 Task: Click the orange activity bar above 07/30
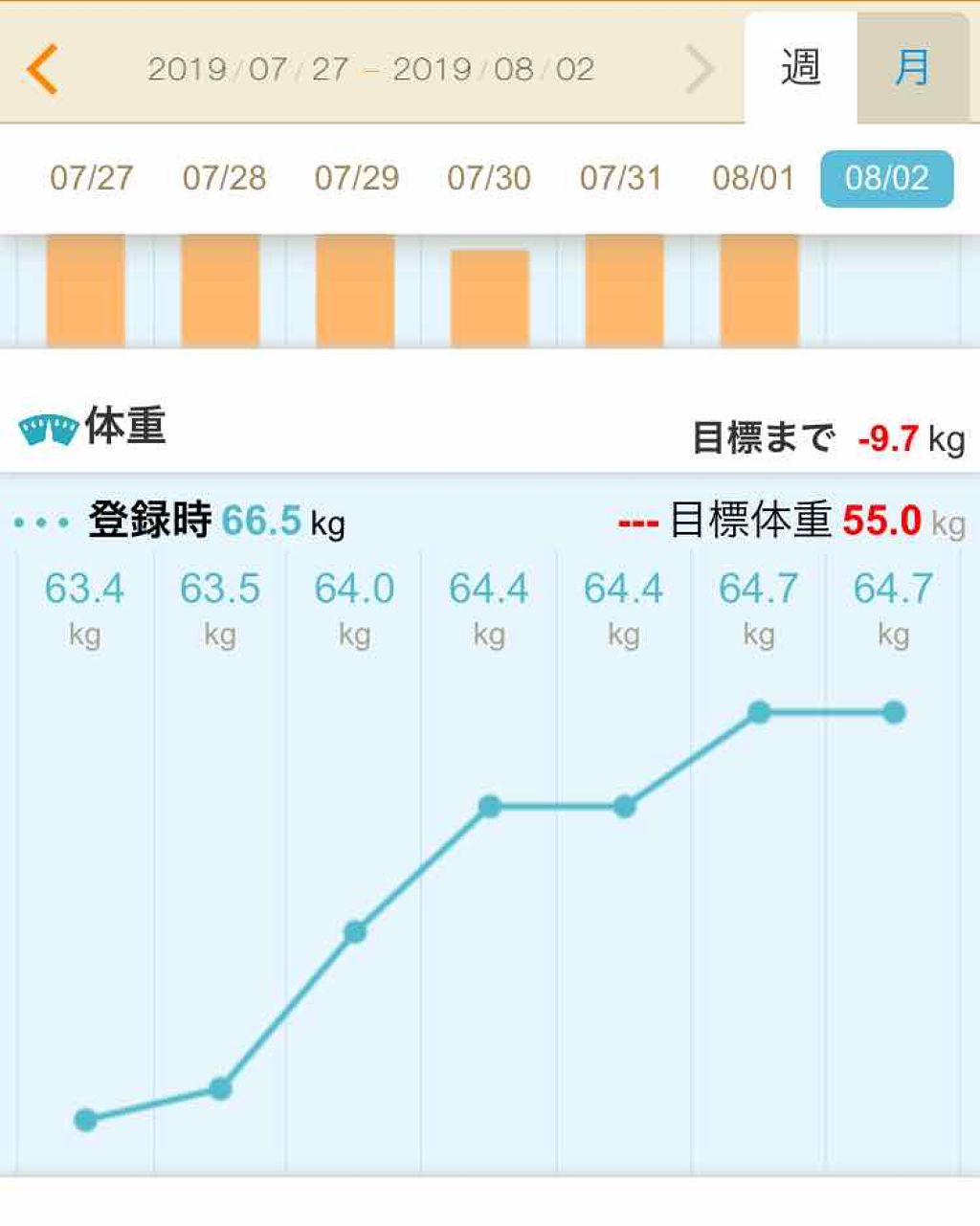[489, 292]
